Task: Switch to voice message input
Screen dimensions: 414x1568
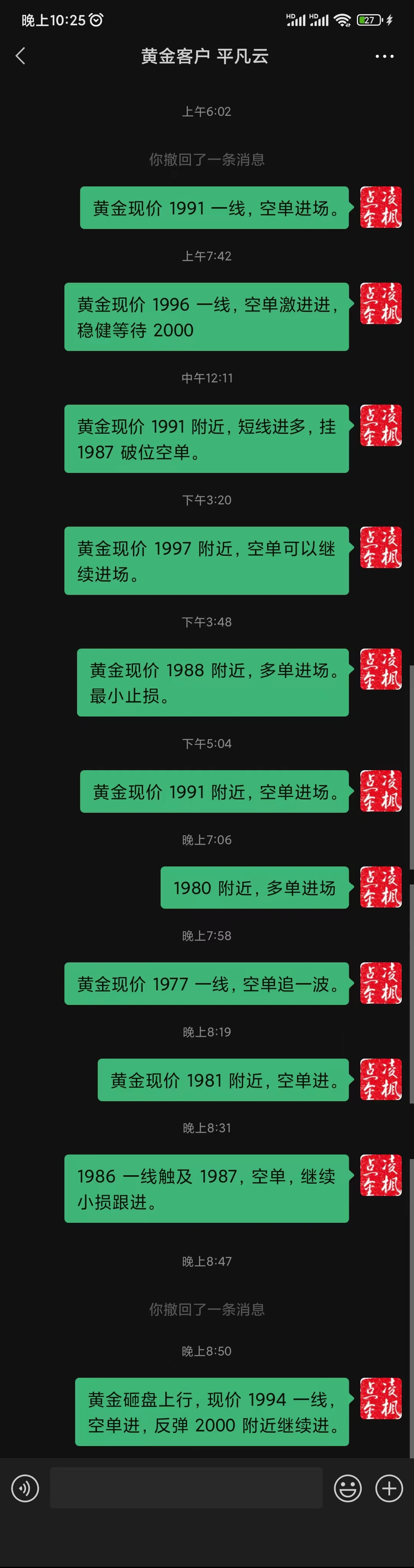Action: pos(25,1488)
